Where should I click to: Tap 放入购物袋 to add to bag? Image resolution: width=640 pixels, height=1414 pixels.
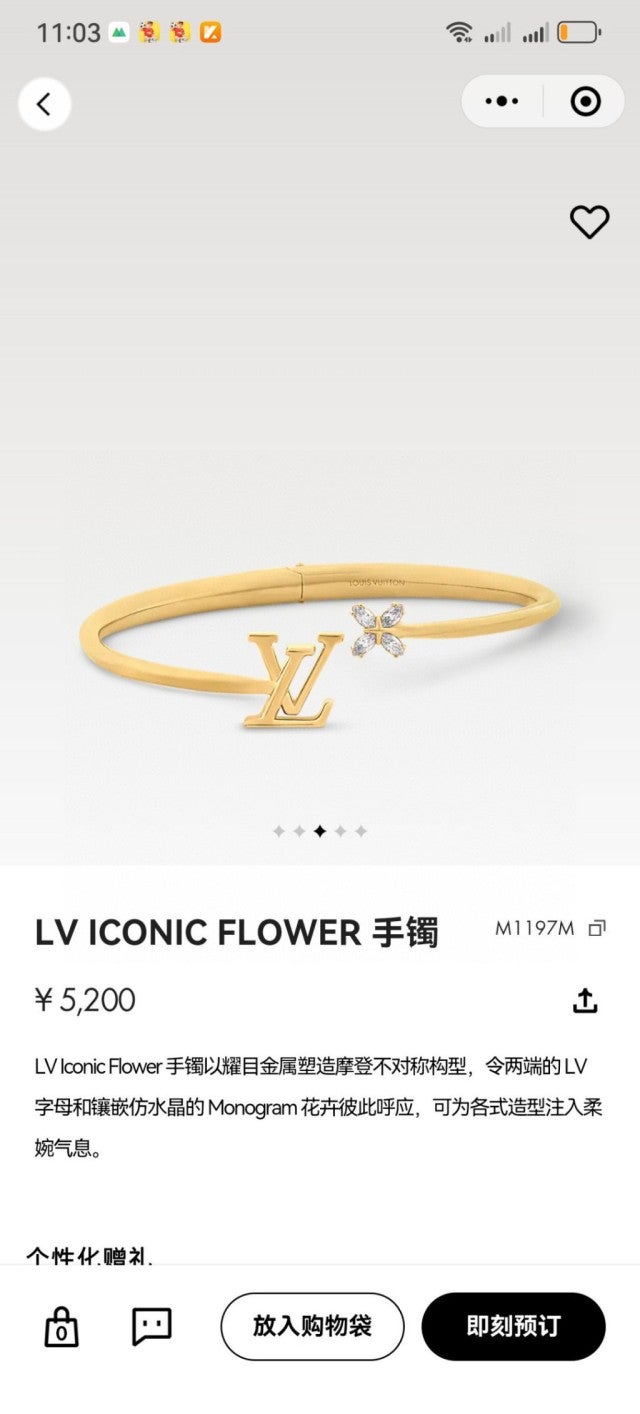[312, 1327]
